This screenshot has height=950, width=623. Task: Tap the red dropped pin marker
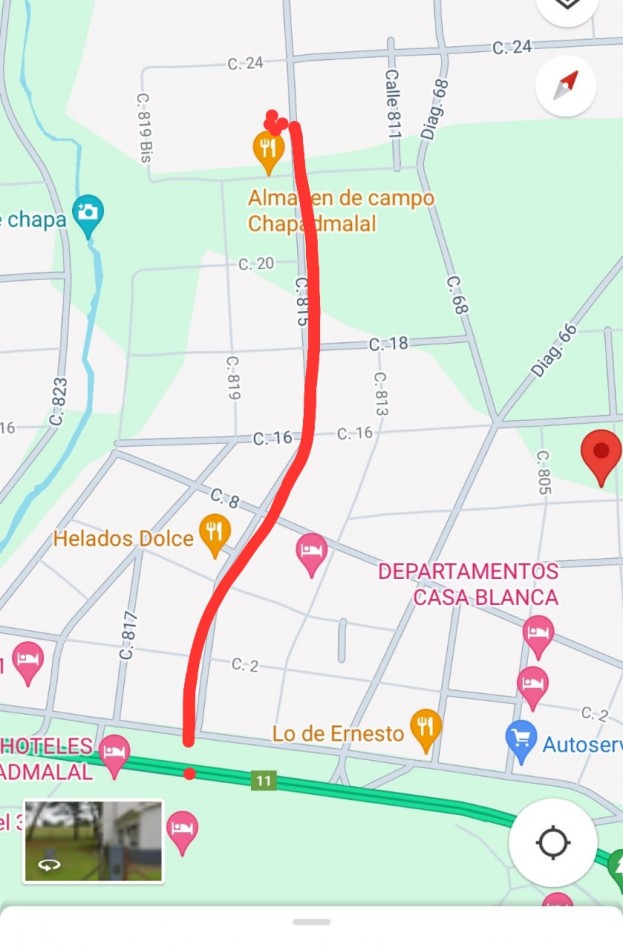pos(601,455)
